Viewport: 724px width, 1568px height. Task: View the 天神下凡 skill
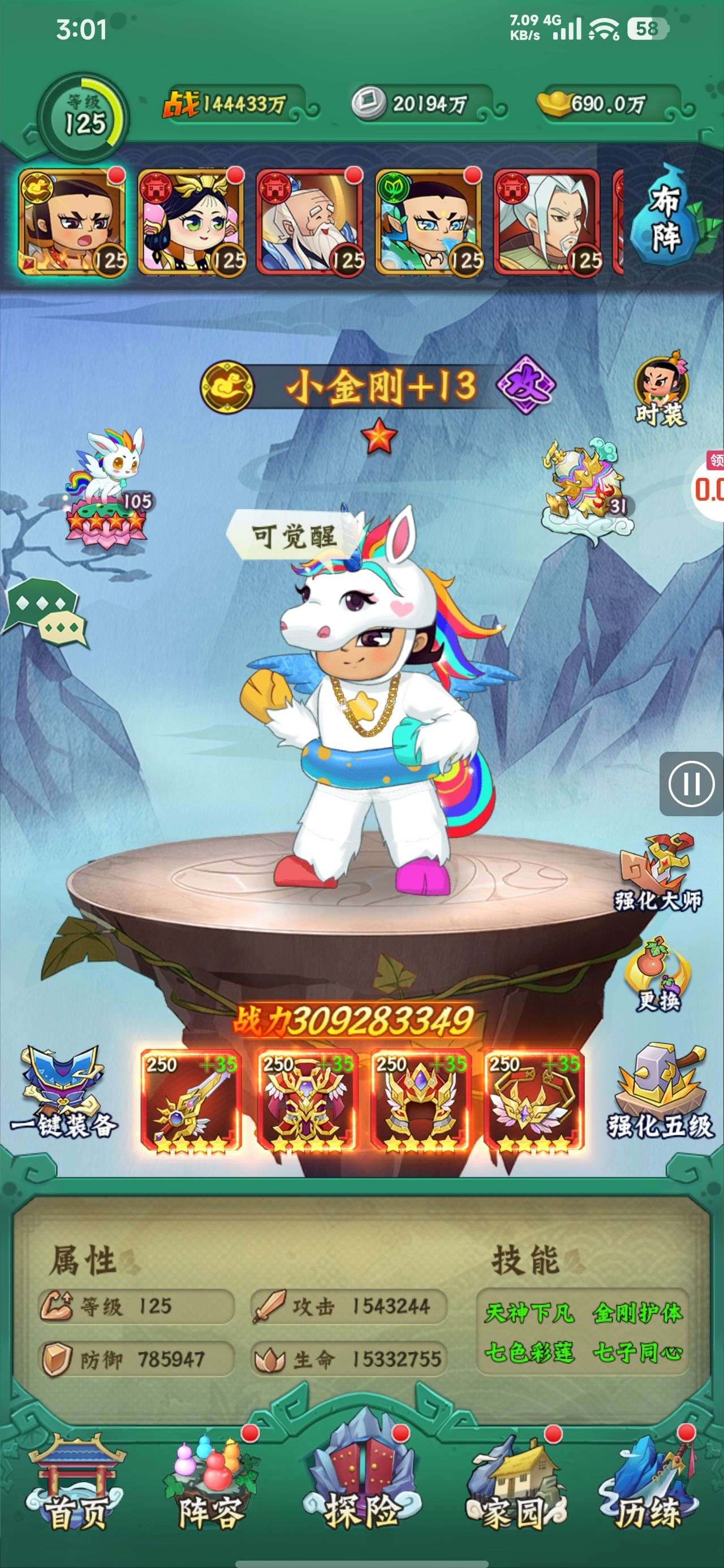click(x=528, y=1313)
